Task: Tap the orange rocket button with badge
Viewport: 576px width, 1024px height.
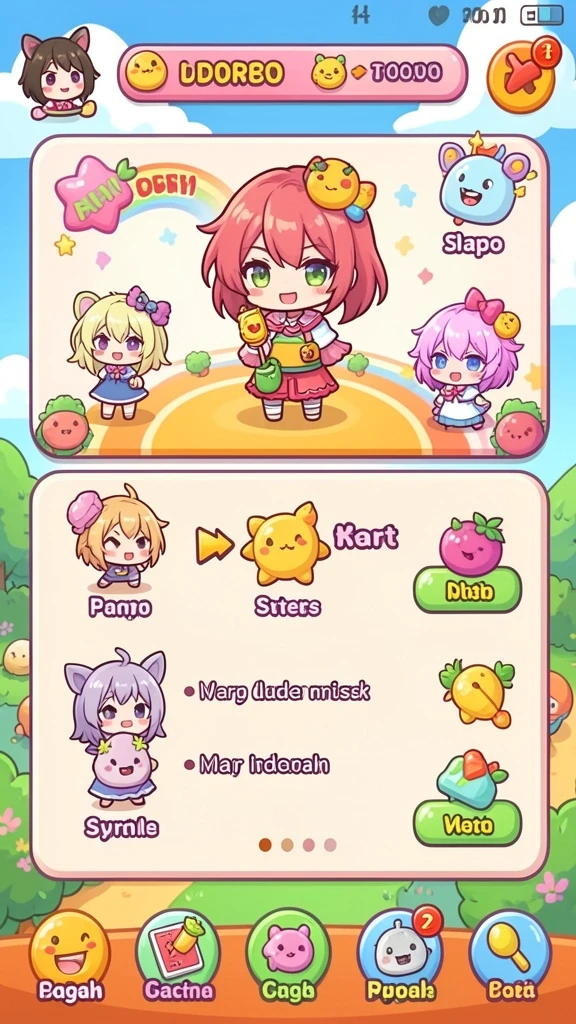Action: [522, 75]
